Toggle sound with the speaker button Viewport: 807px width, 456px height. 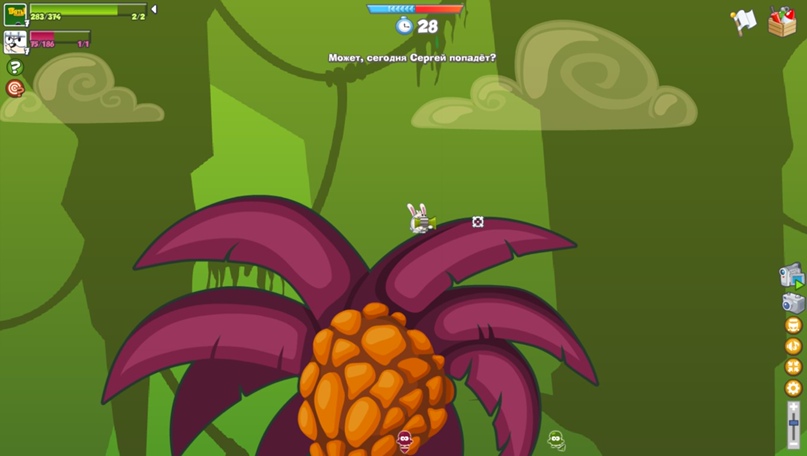(794, 346)
